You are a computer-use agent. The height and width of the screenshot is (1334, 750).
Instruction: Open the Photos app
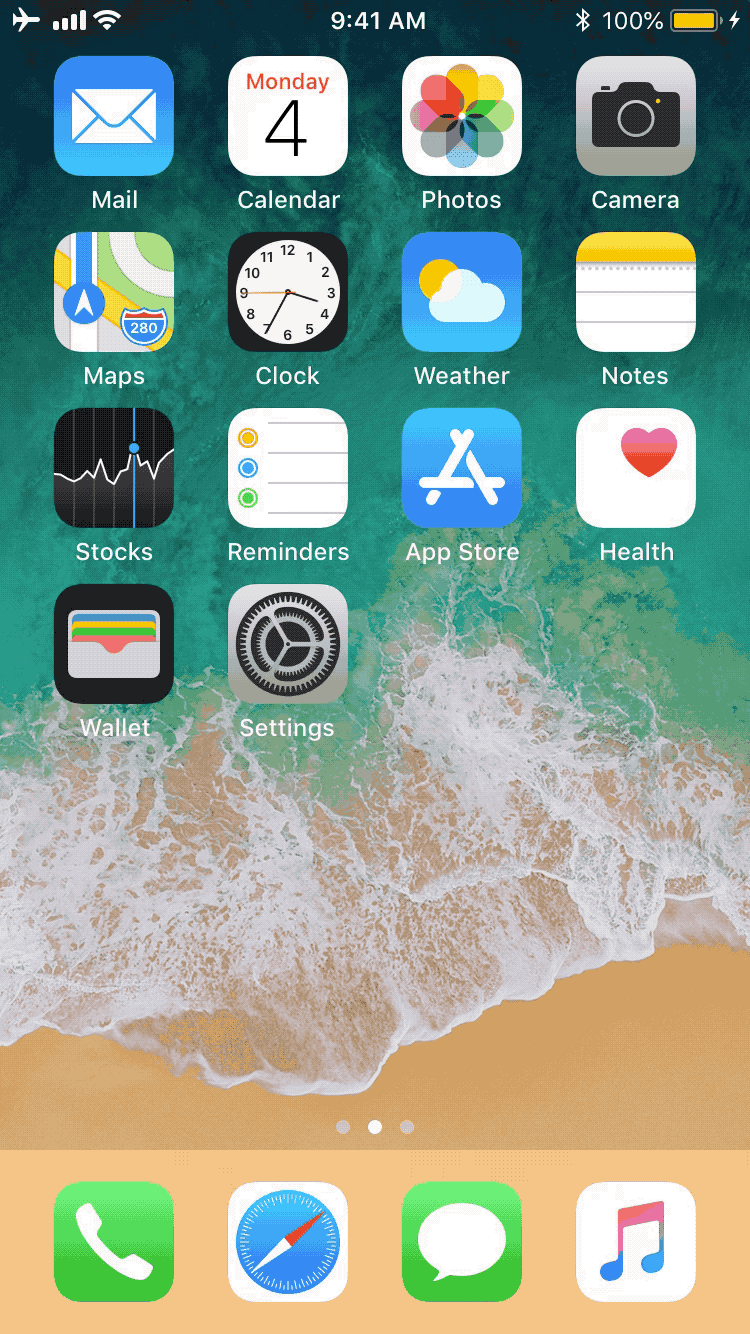click(x=462, y=116)
